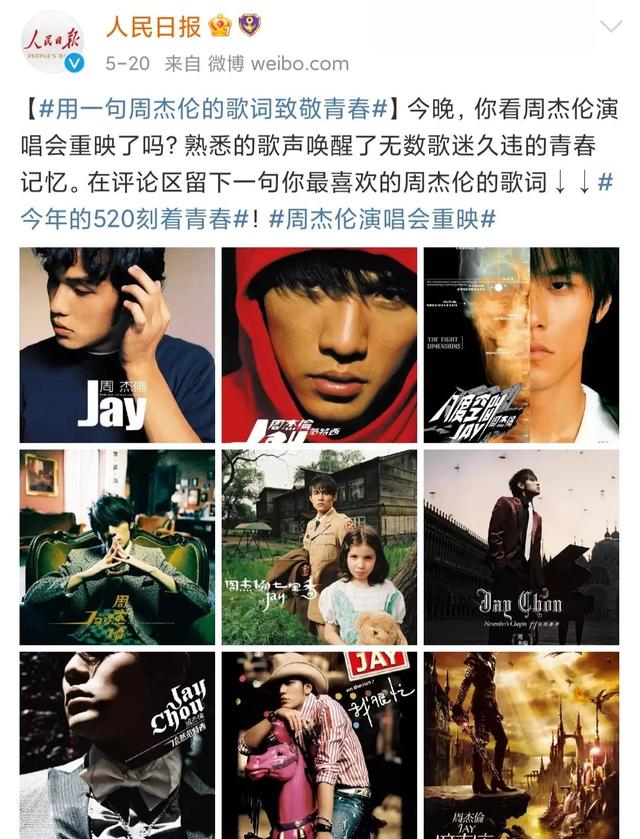This screenshot has height=839, width=640.
Task: View the Jay Chou bow tie cover
Action: pos(117,745)
